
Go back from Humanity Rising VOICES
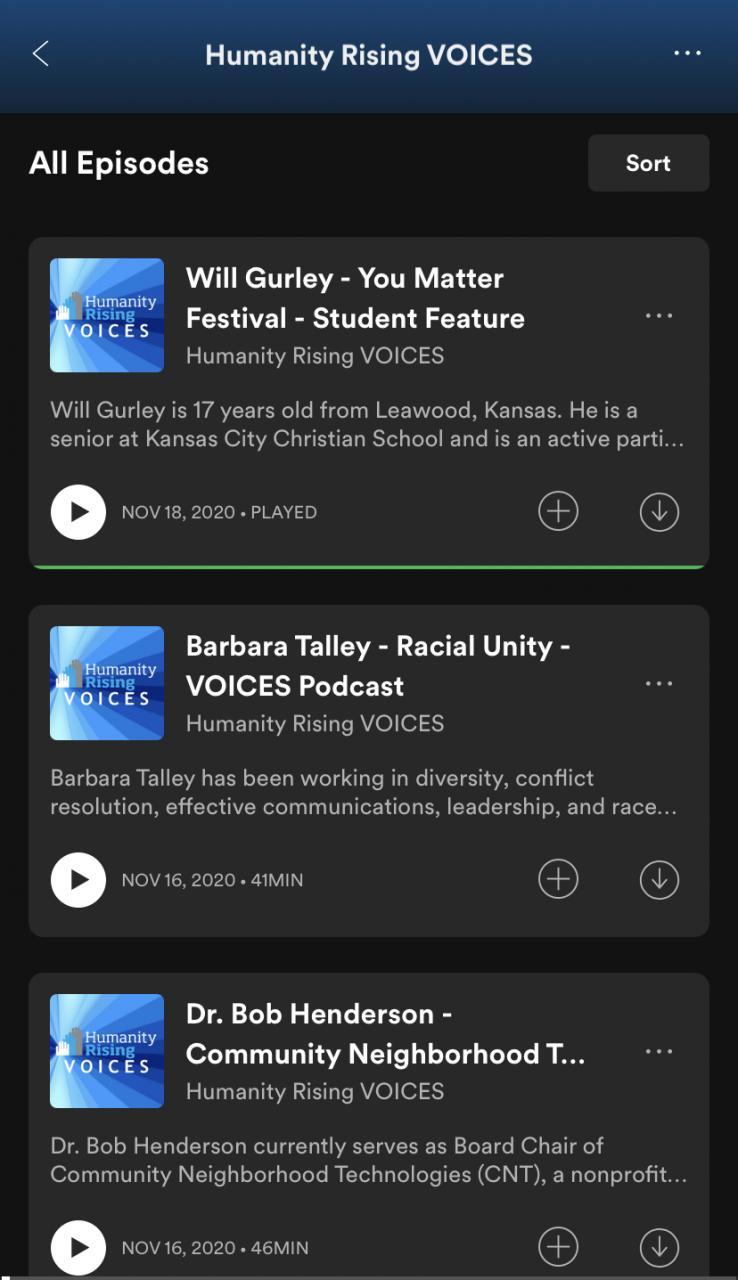pyautogui.click(x=41, y=54)
